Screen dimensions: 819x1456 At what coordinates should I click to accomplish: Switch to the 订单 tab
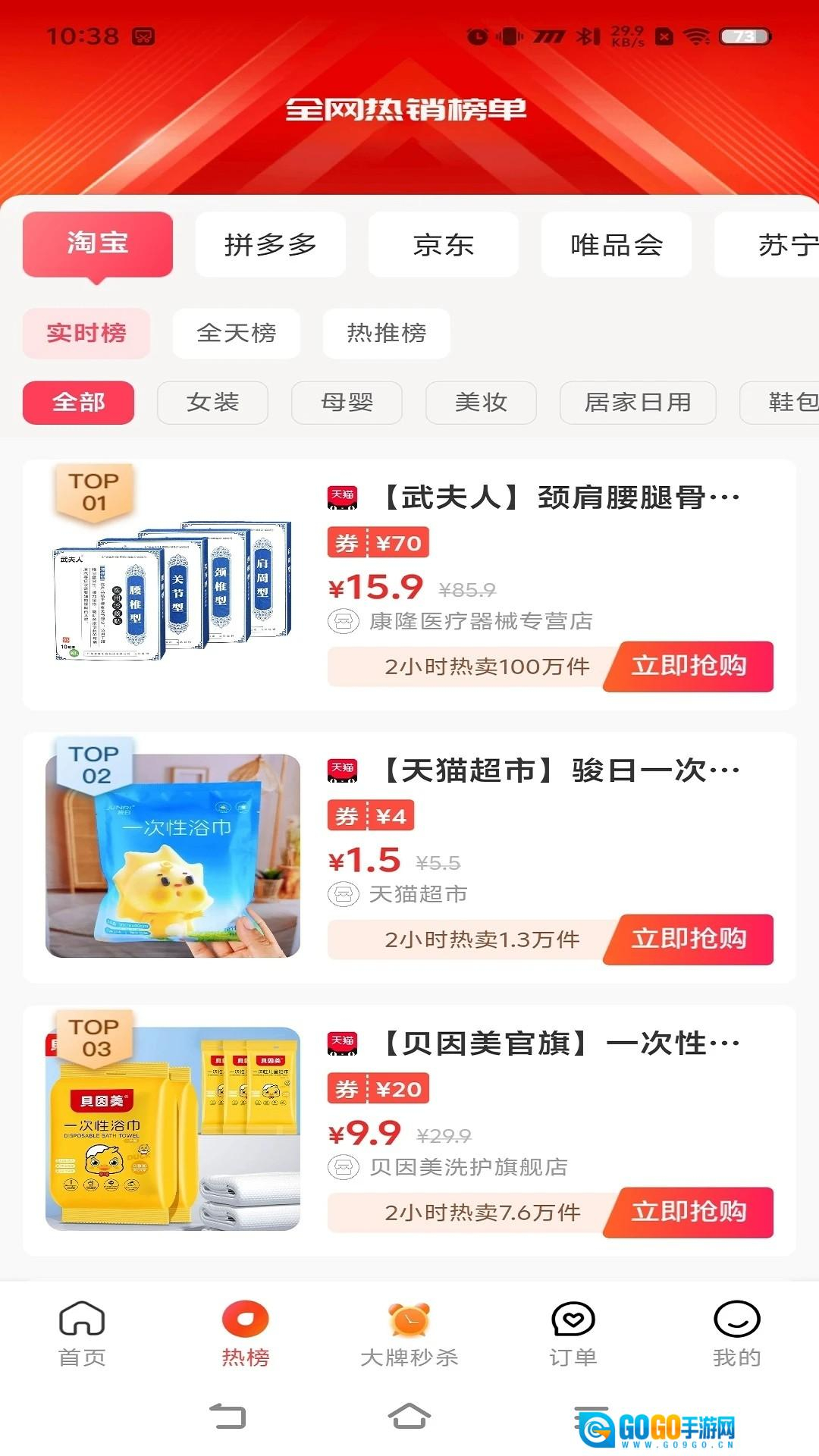pos(573,1333)
